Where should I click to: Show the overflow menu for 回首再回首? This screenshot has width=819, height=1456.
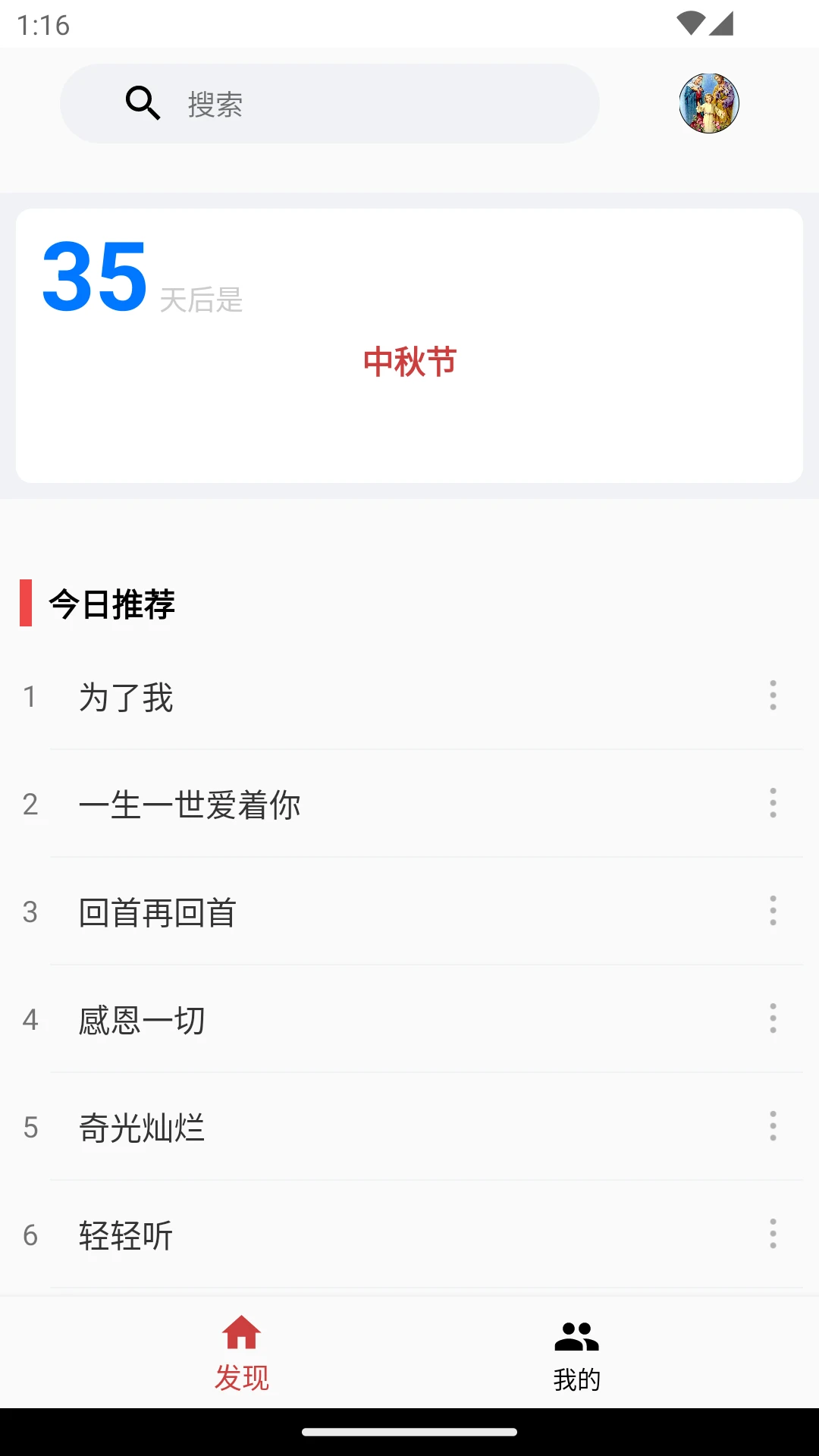click(773, 910)
